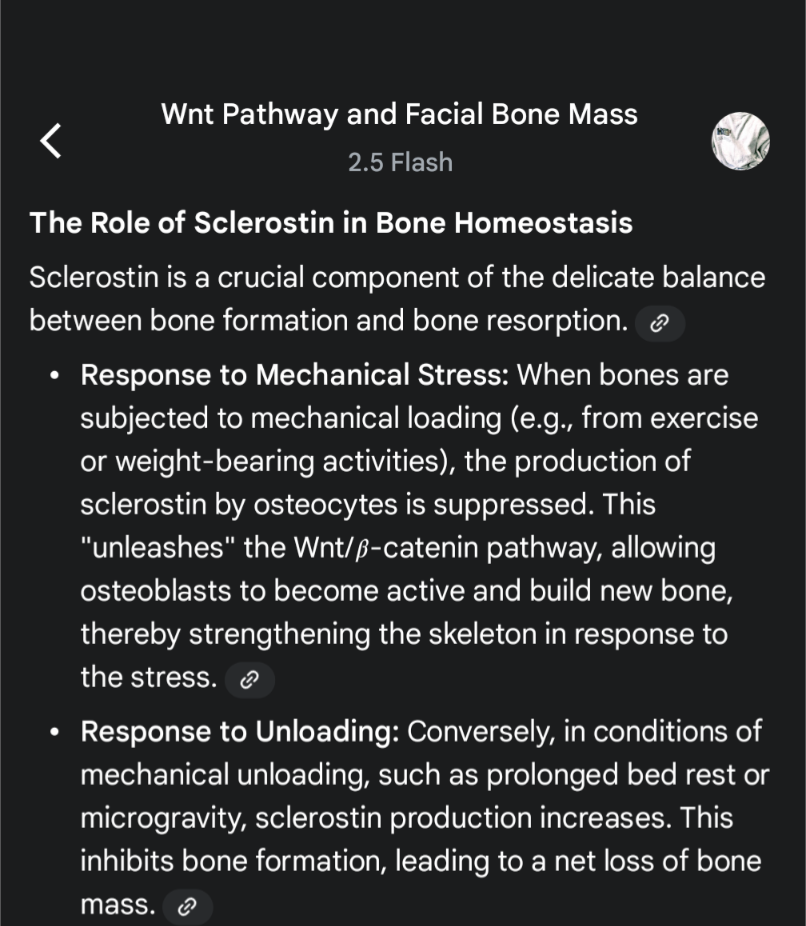Open source link after bone resorption sentence
This screenshot has height=926, width=806.
[x=660, y=323]
